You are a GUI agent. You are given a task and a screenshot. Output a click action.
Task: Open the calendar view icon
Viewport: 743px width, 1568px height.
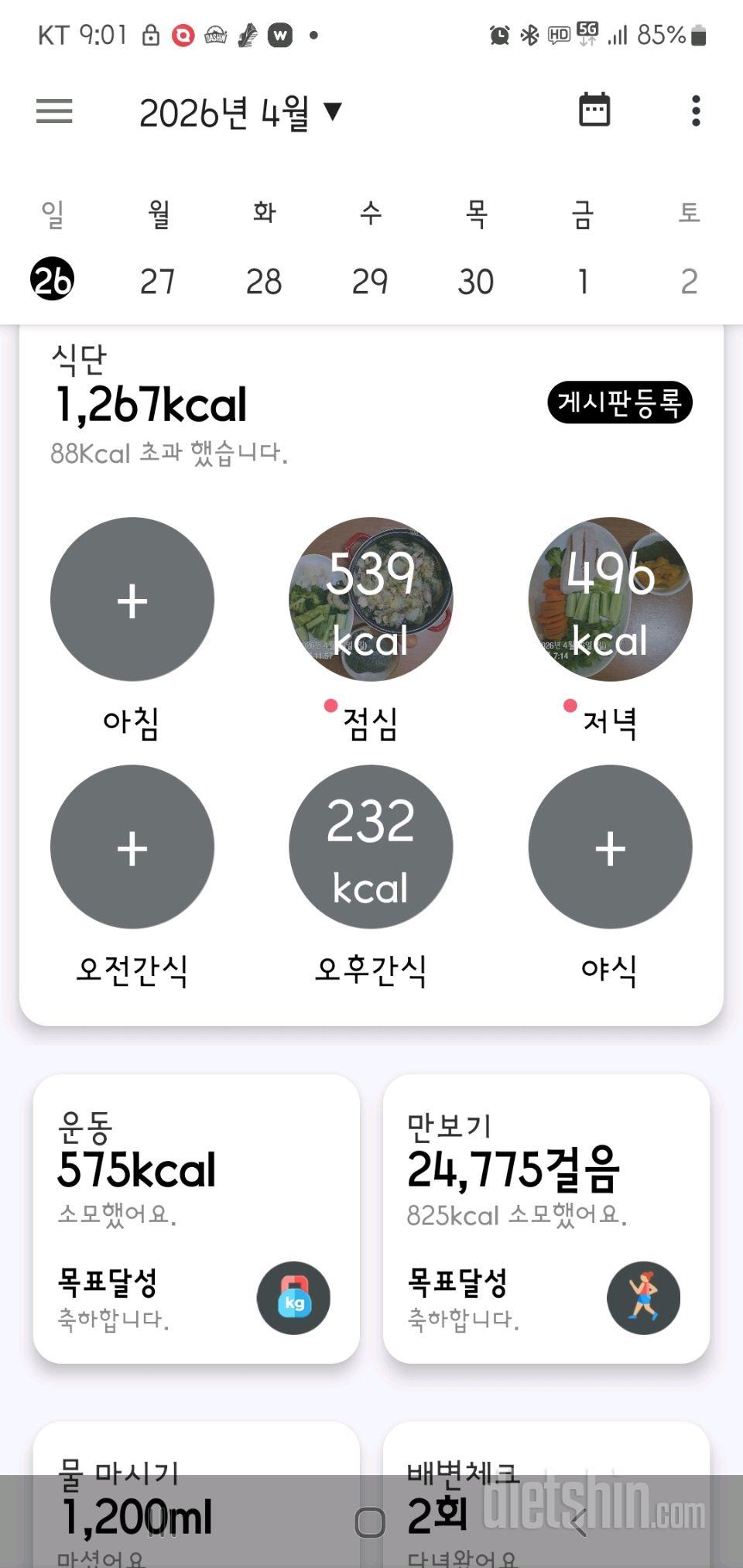coord(594,111)
